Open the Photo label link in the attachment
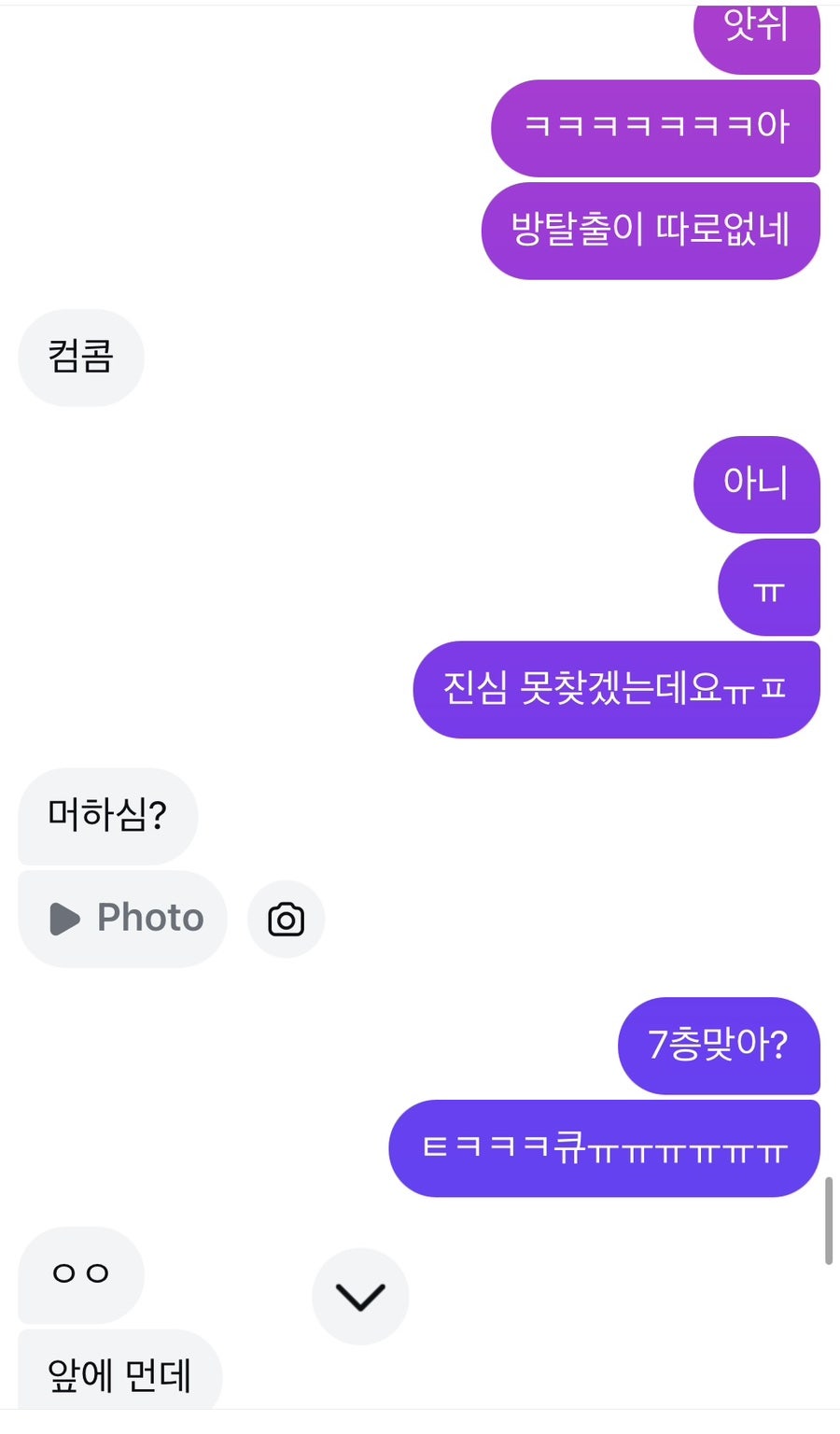Viewport: 840px width, 1434px height. [149, 918]
